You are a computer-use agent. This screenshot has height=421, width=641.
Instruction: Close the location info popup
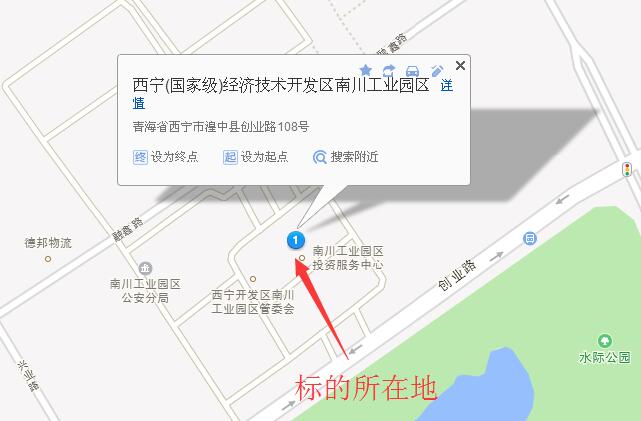460,66
